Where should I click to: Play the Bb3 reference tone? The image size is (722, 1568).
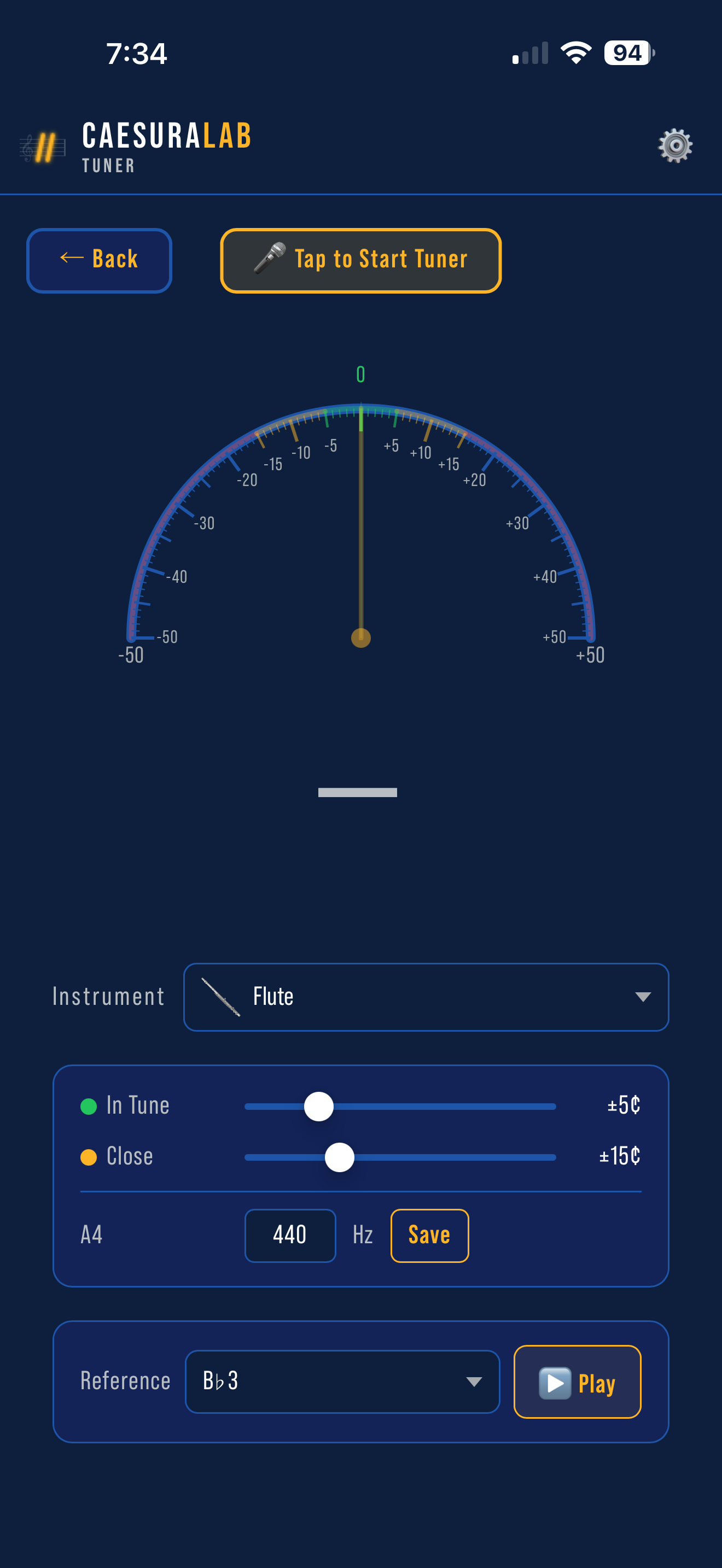pyautogui.click(x=577, y=1382)
